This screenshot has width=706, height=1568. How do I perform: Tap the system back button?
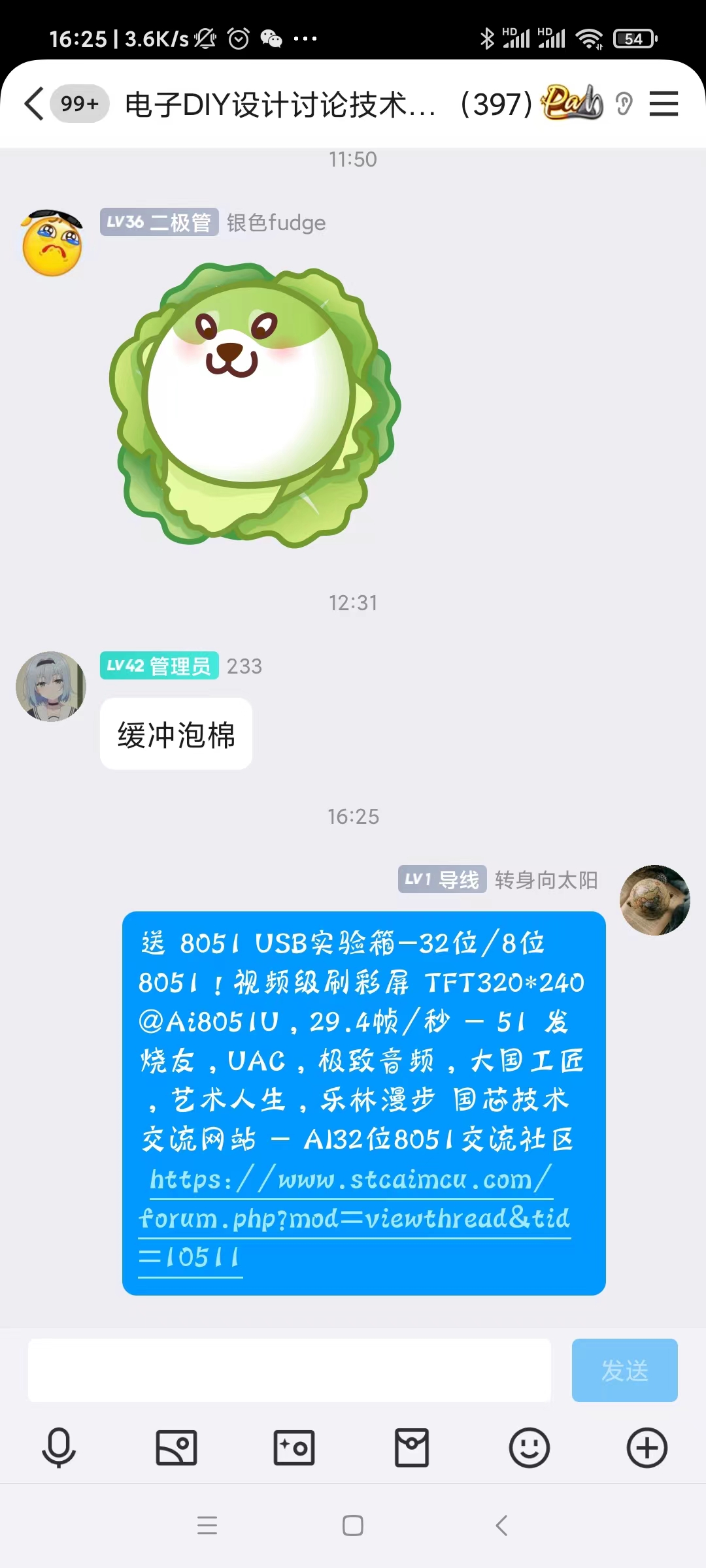(501, 1526)
